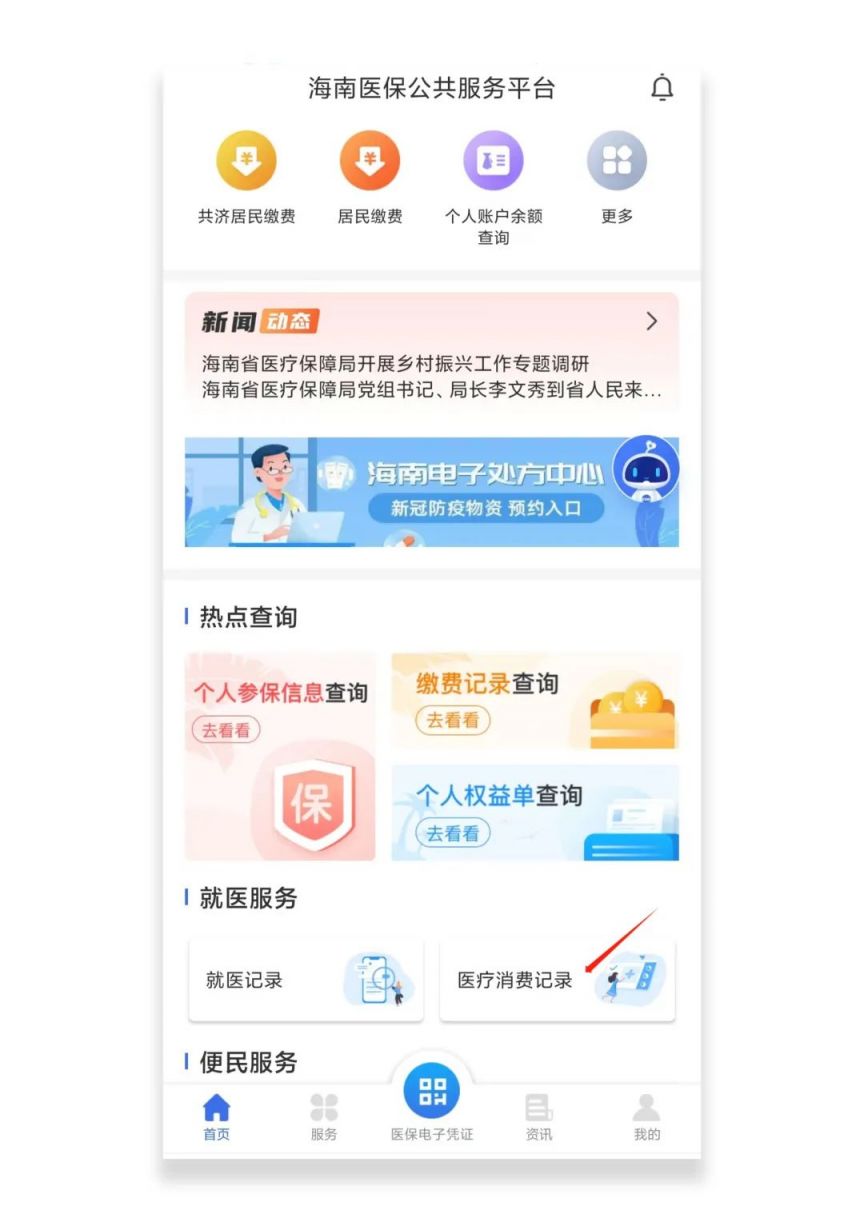Open 医疗消费记录 card
The width and height of the screenshot is (864, 1222).
(557, 980)
